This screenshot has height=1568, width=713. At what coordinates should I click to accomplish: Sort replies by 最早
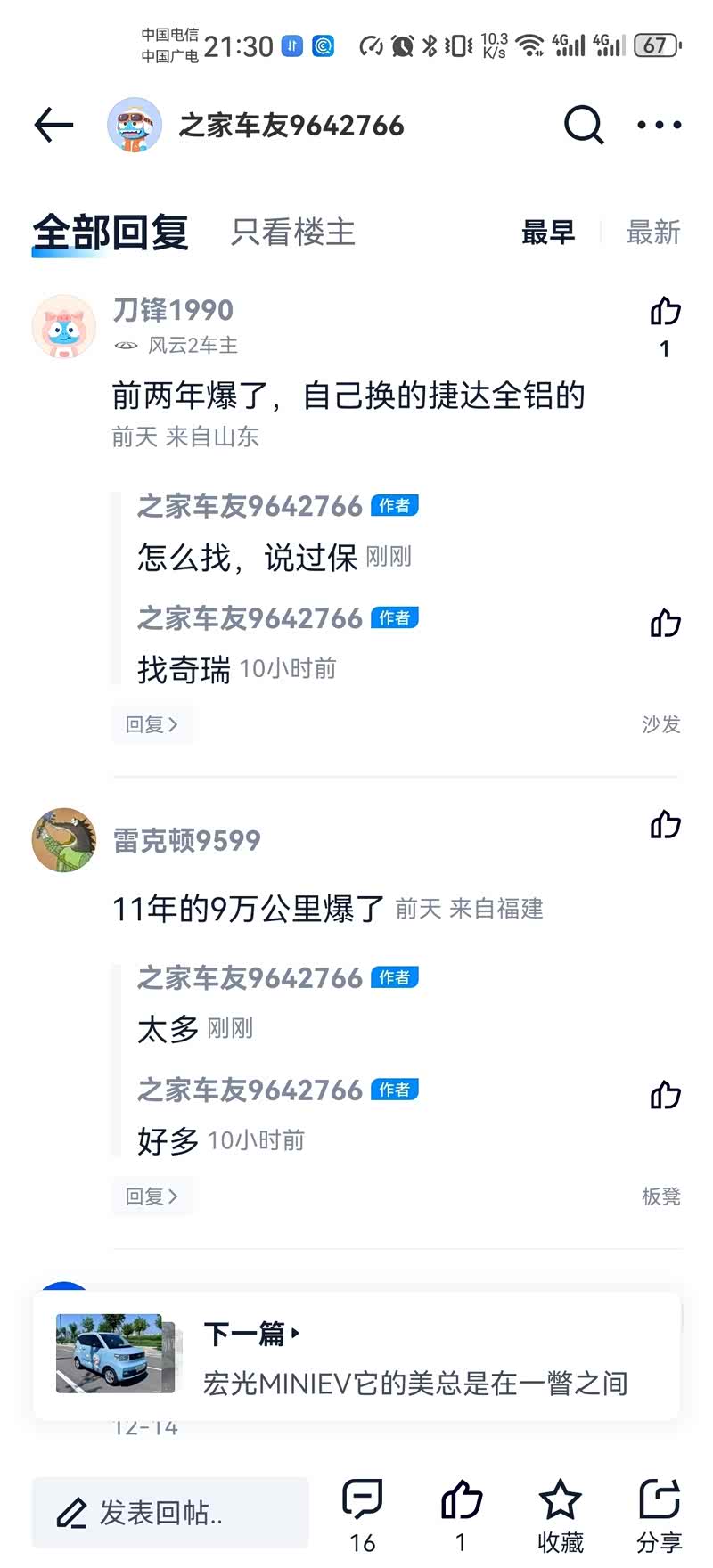[547, 233]
